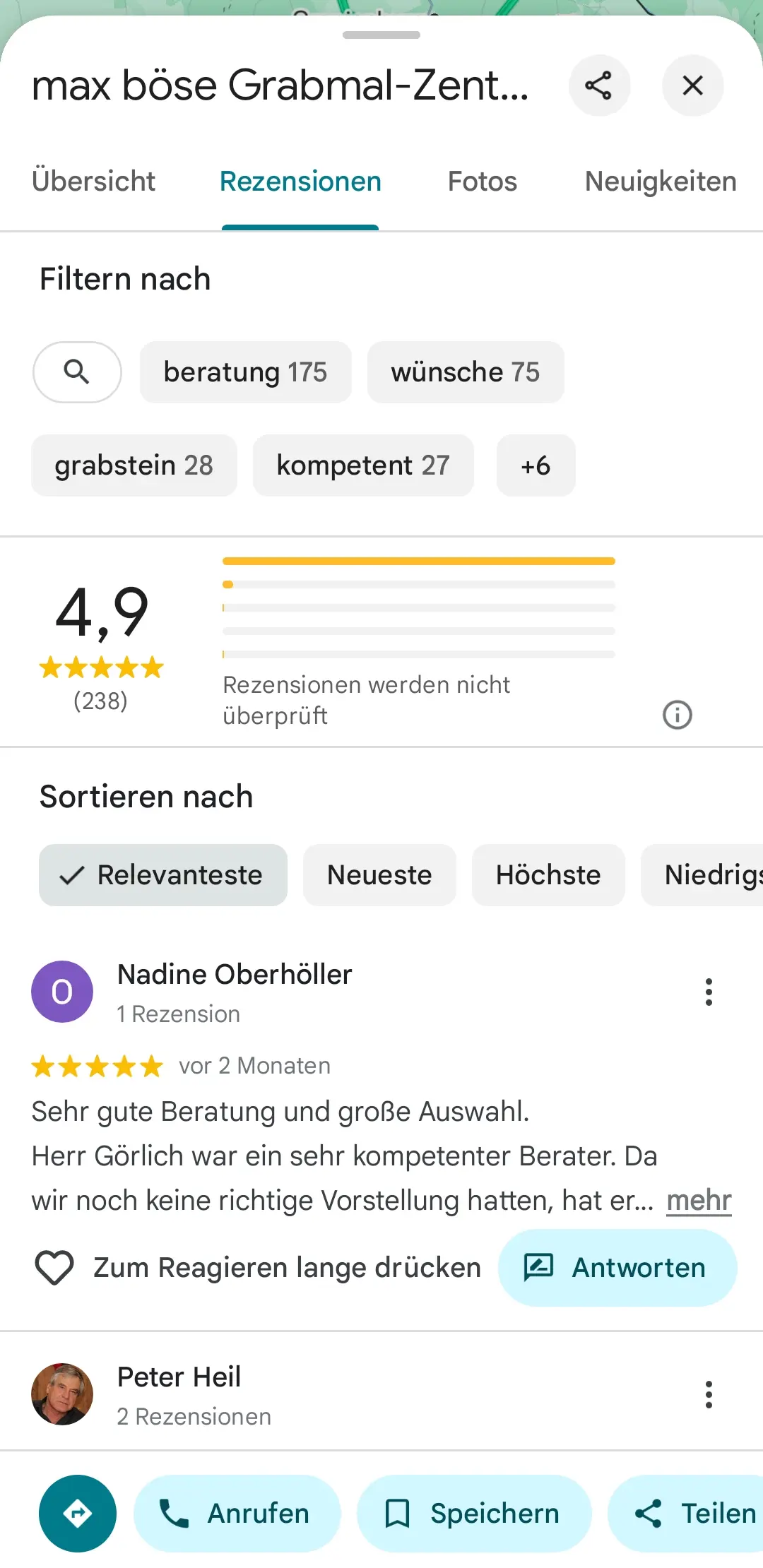Open info about unverified reviews

click(x=677, y=715)
